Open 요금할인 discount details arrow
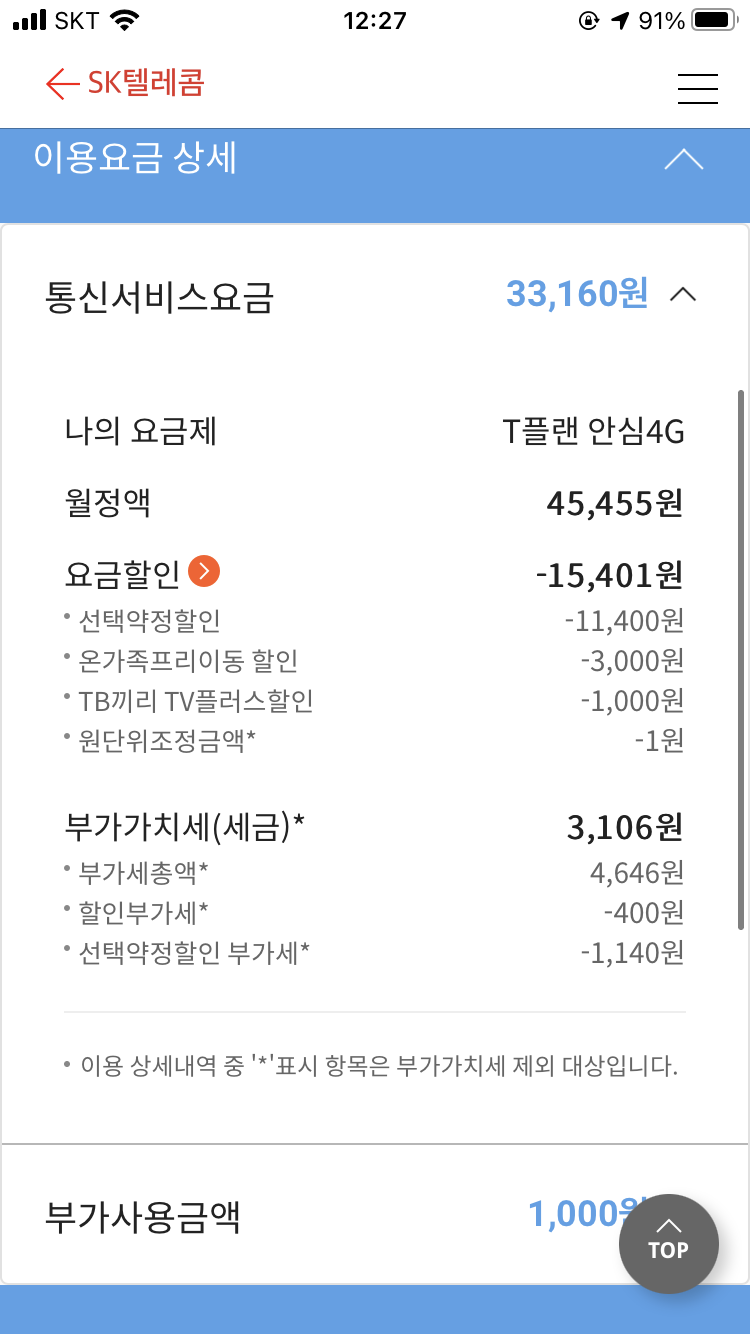 coord(204,572)
